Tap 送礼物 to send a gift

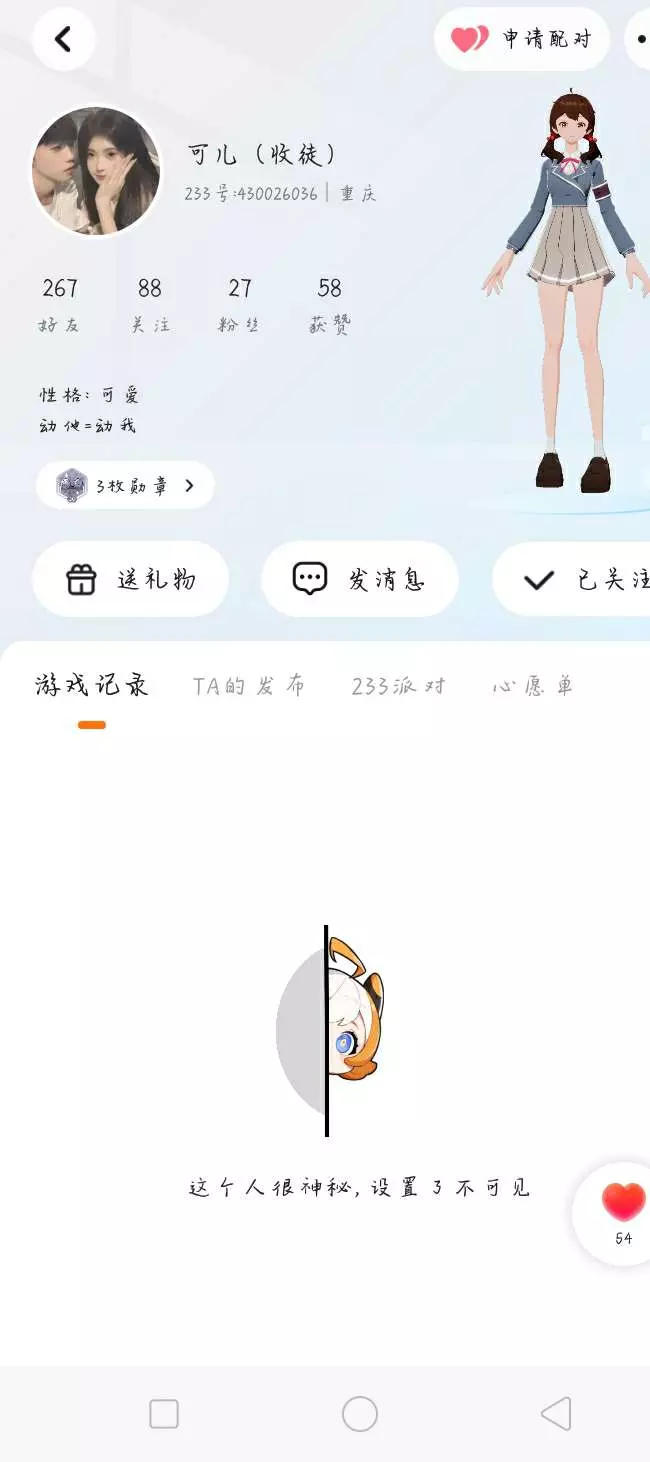(x=130, y=579)
